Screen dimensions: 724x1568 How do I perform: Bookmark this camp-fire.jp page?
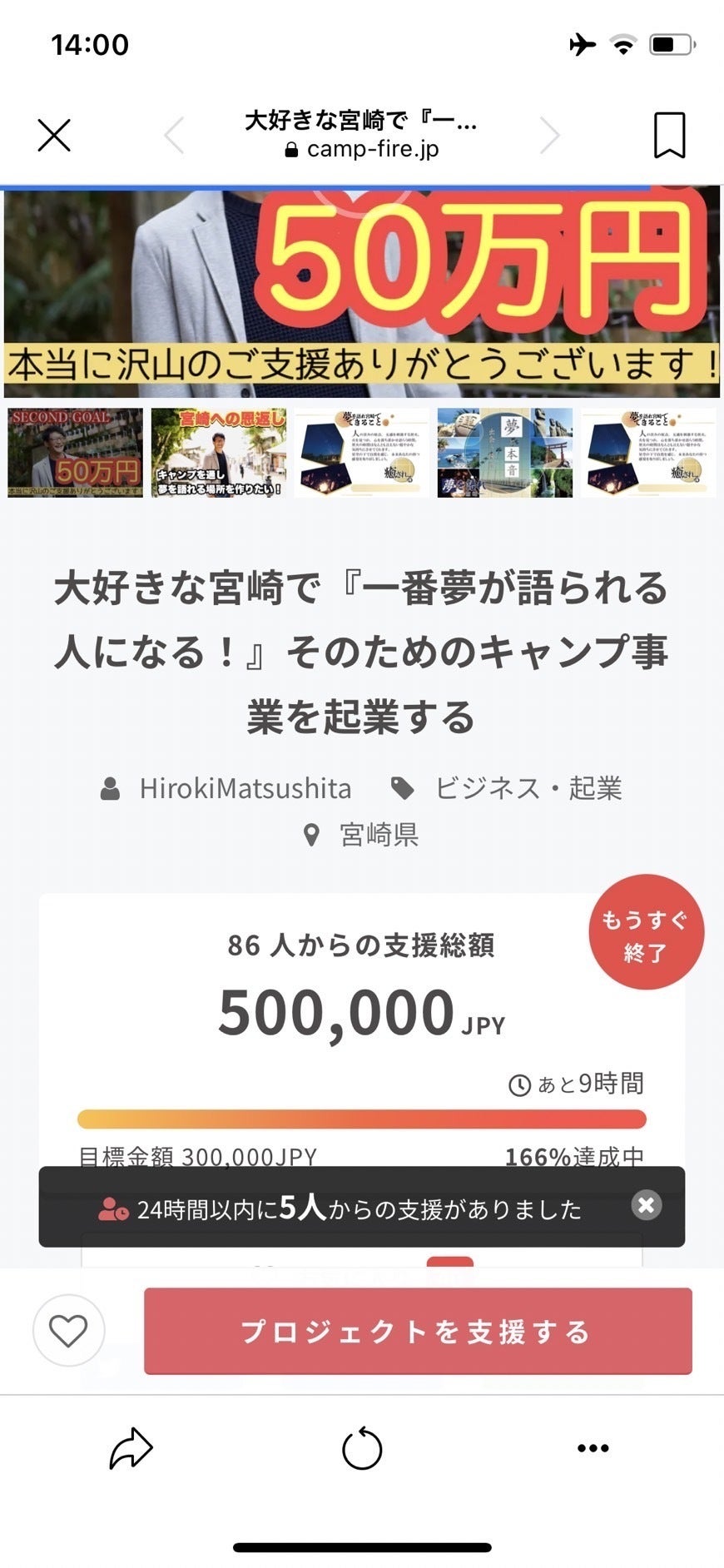(x=669, y=135)
